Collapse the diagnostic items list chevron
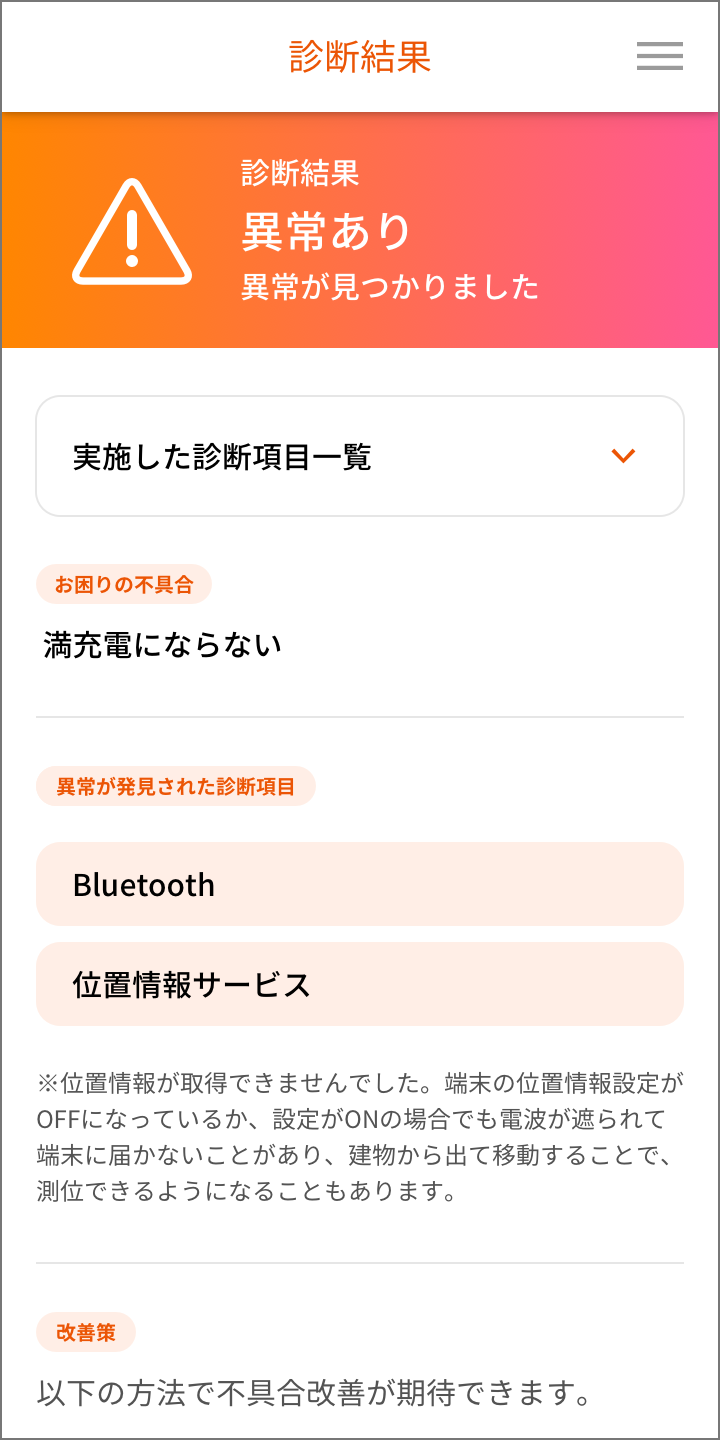 click(x=624, y=455)
